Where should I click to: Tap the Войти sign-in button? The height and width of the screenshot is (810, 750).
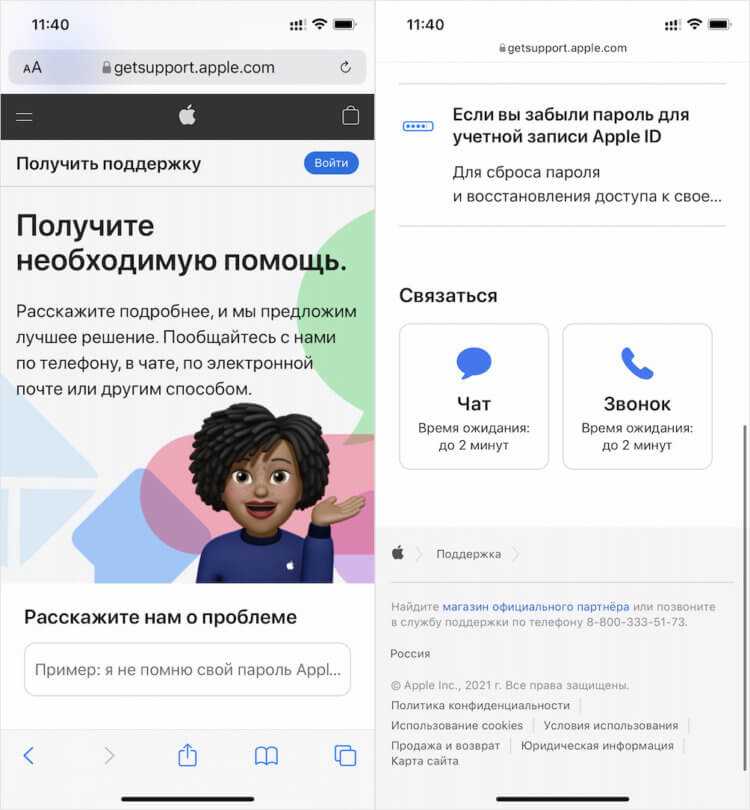coord(331,163)
